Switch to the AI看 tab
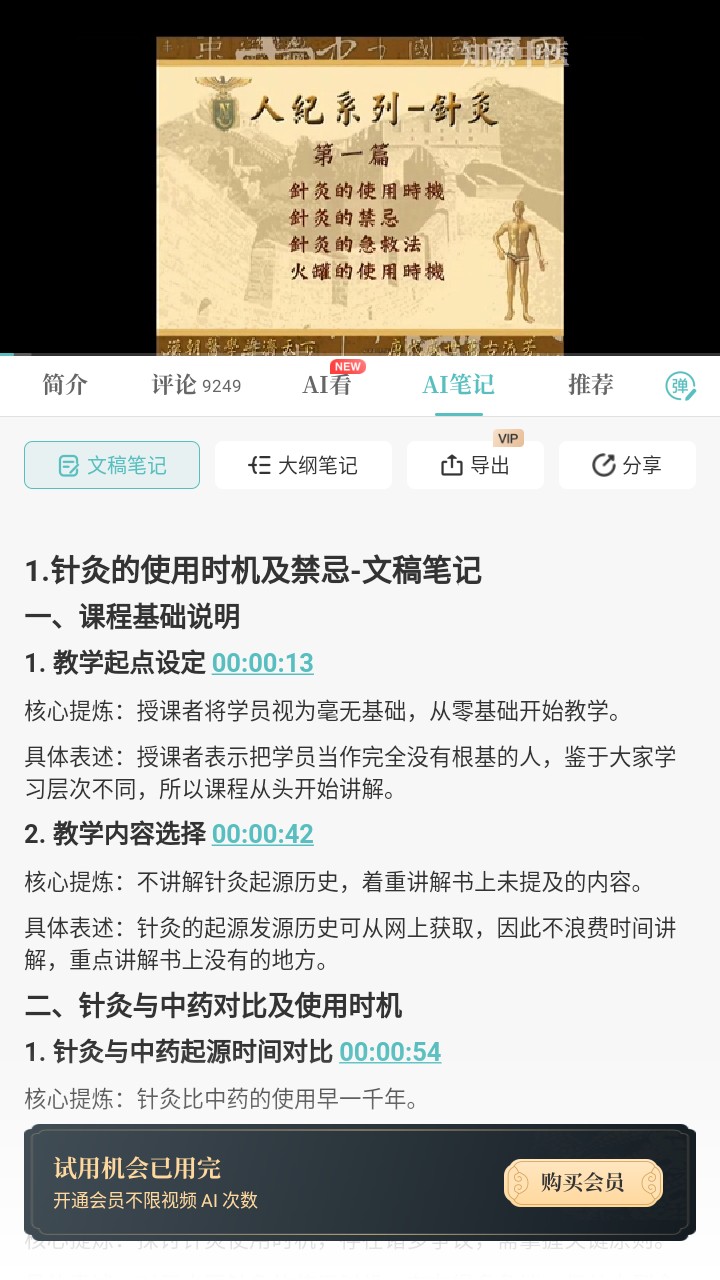This screenshot has width=720, height=1280. (x=327, y=386)
